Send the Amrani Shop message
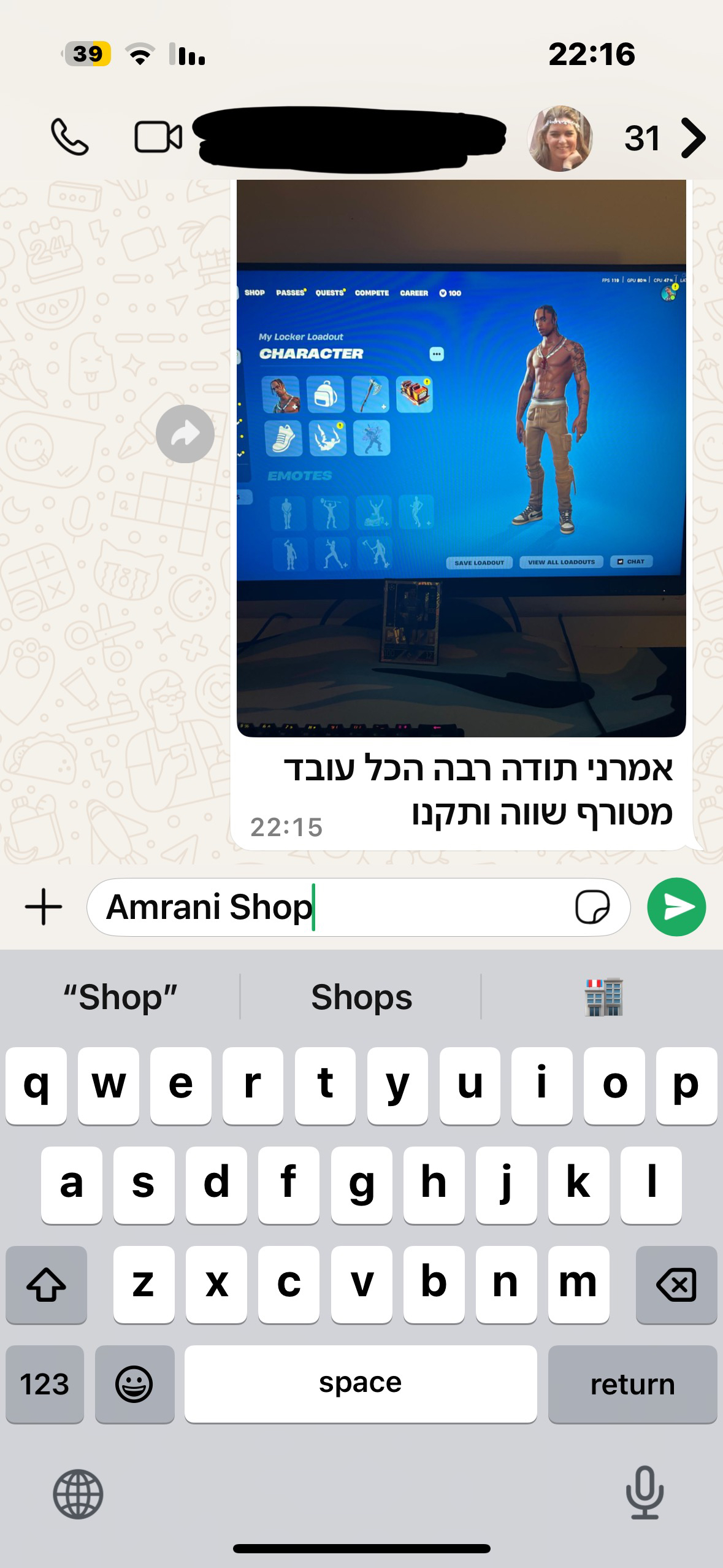This screenshot has width=723, height=1568. click(x=676, y=907)
